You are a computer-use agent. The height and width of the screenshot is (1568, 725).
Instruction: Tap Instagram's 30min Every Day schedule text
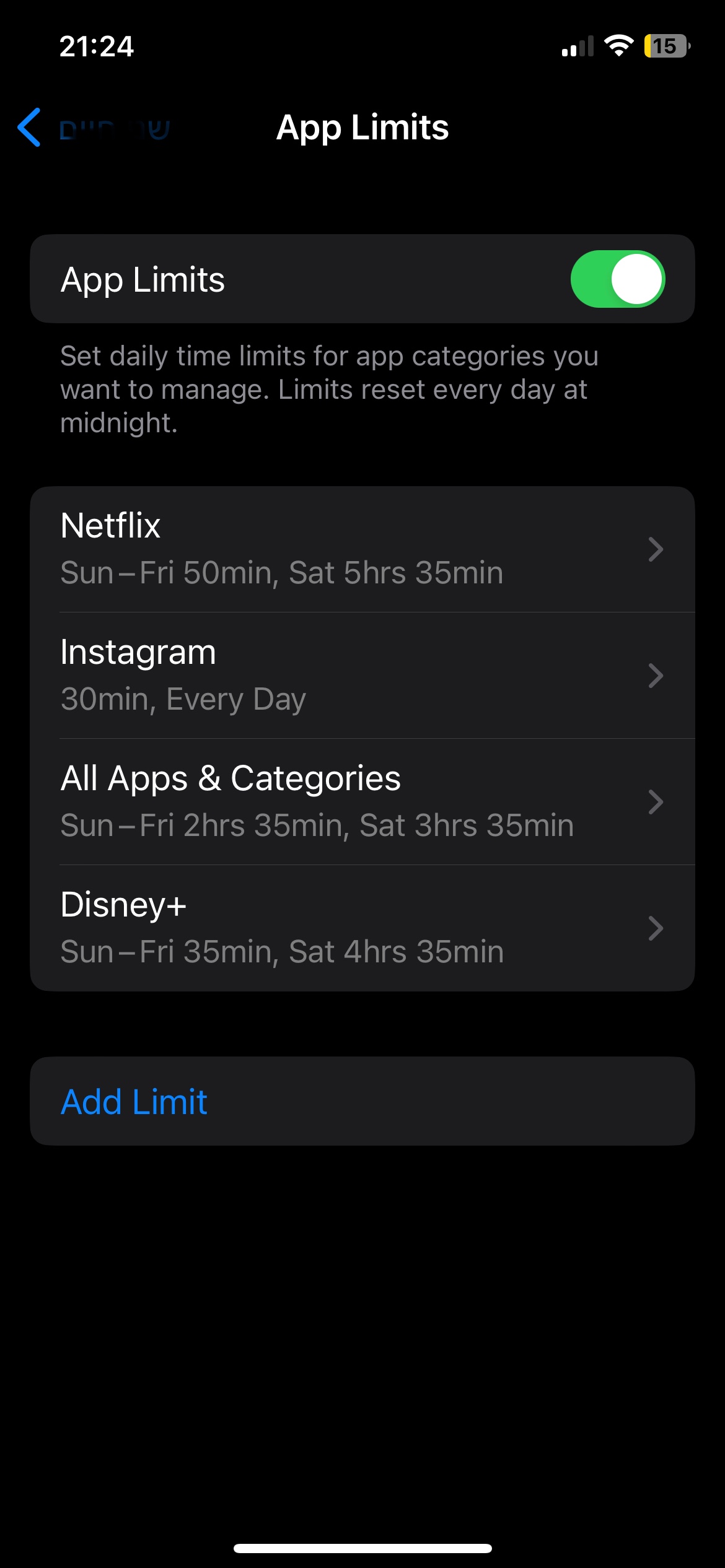(x=183, y=699)
